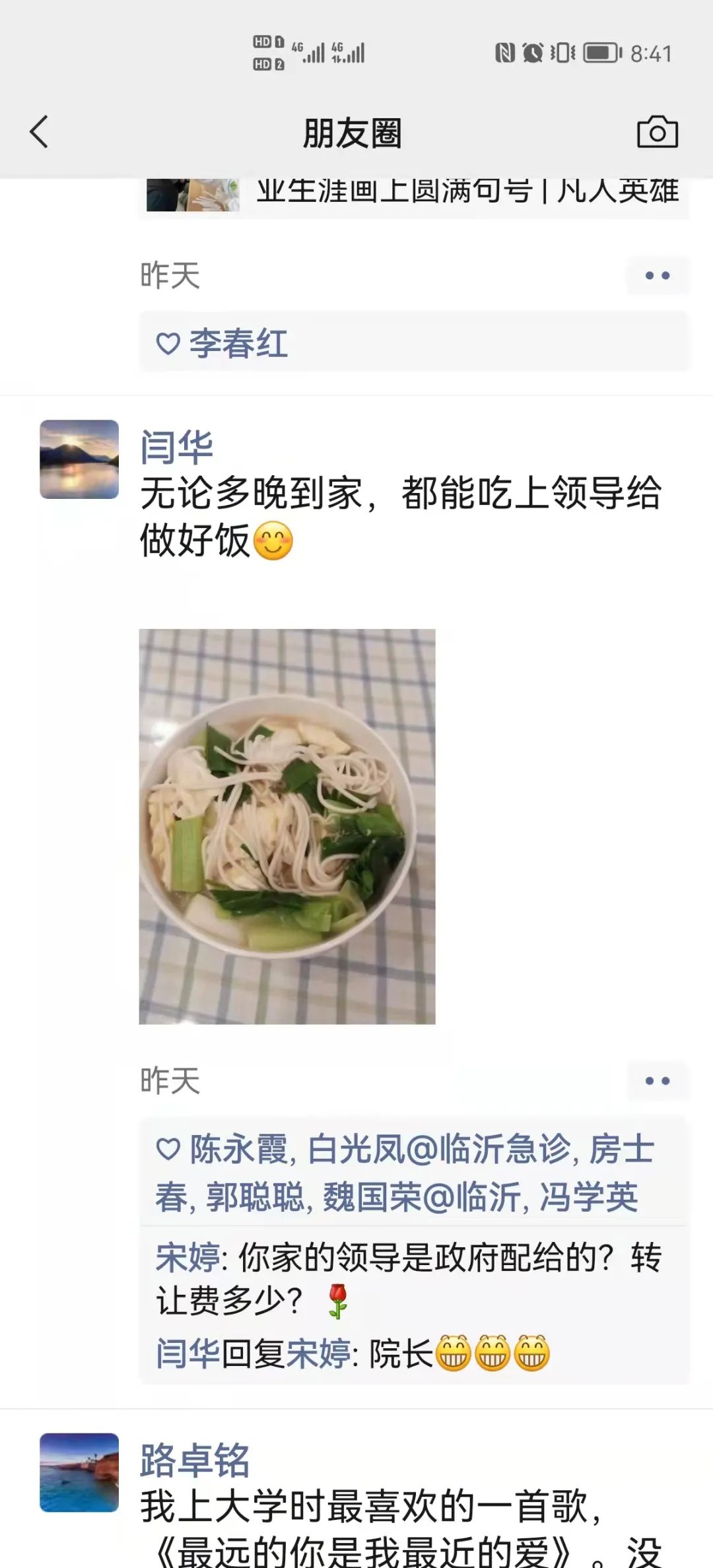Open 路卓铭's profile via name link
Screen dimensions: 713x1568
tap(195, 1460)
